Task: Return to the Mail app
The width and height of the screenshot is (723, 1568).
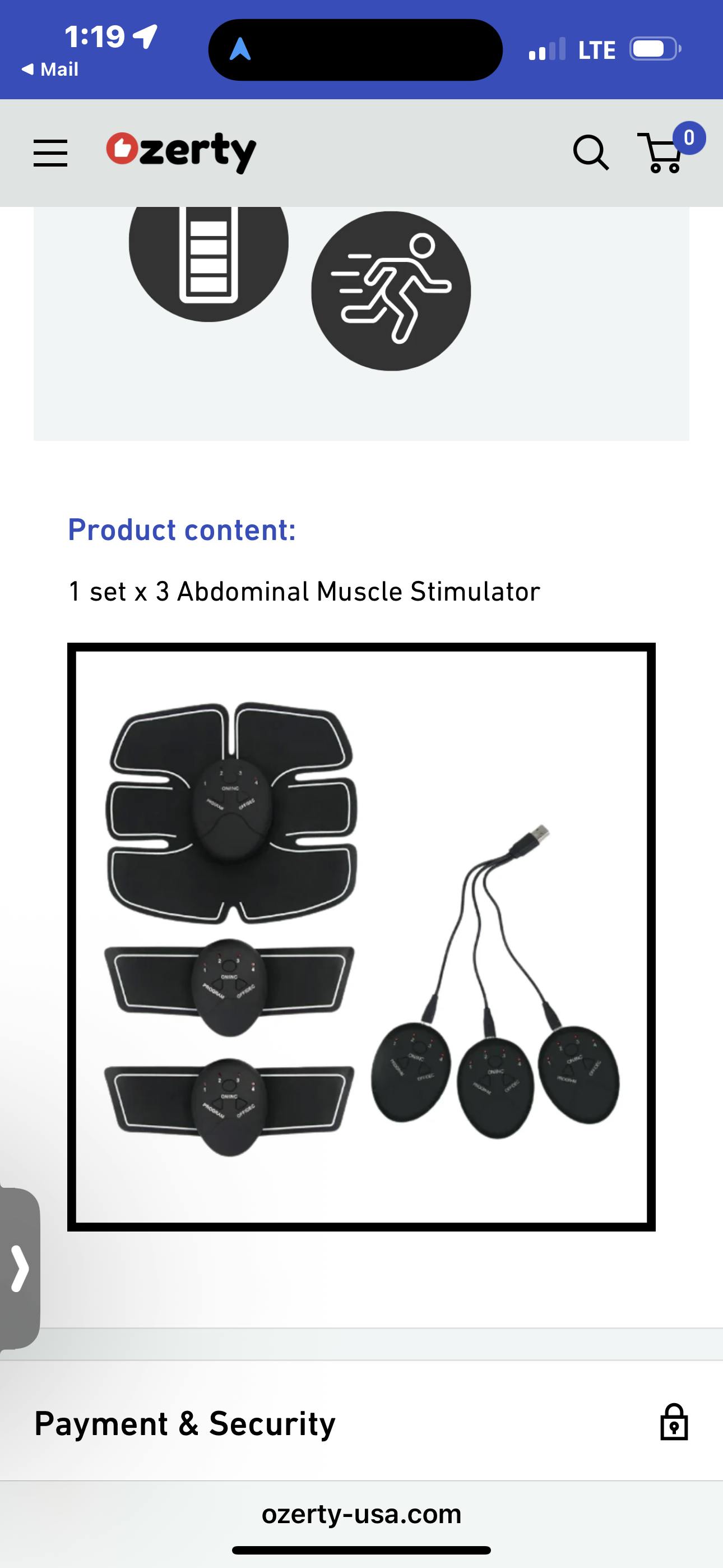Action: tap(50, 70)
